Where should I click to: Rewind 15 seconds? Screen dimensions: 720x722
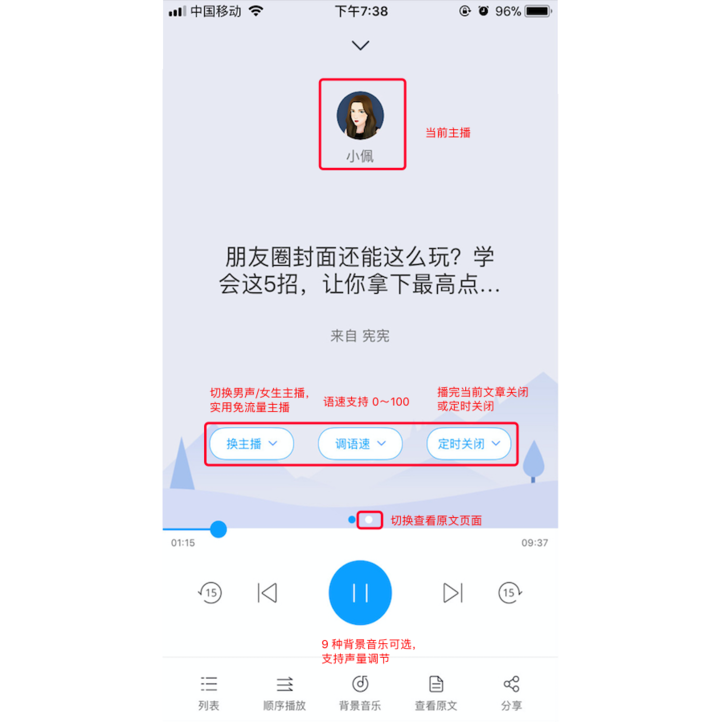click(209, 593)
